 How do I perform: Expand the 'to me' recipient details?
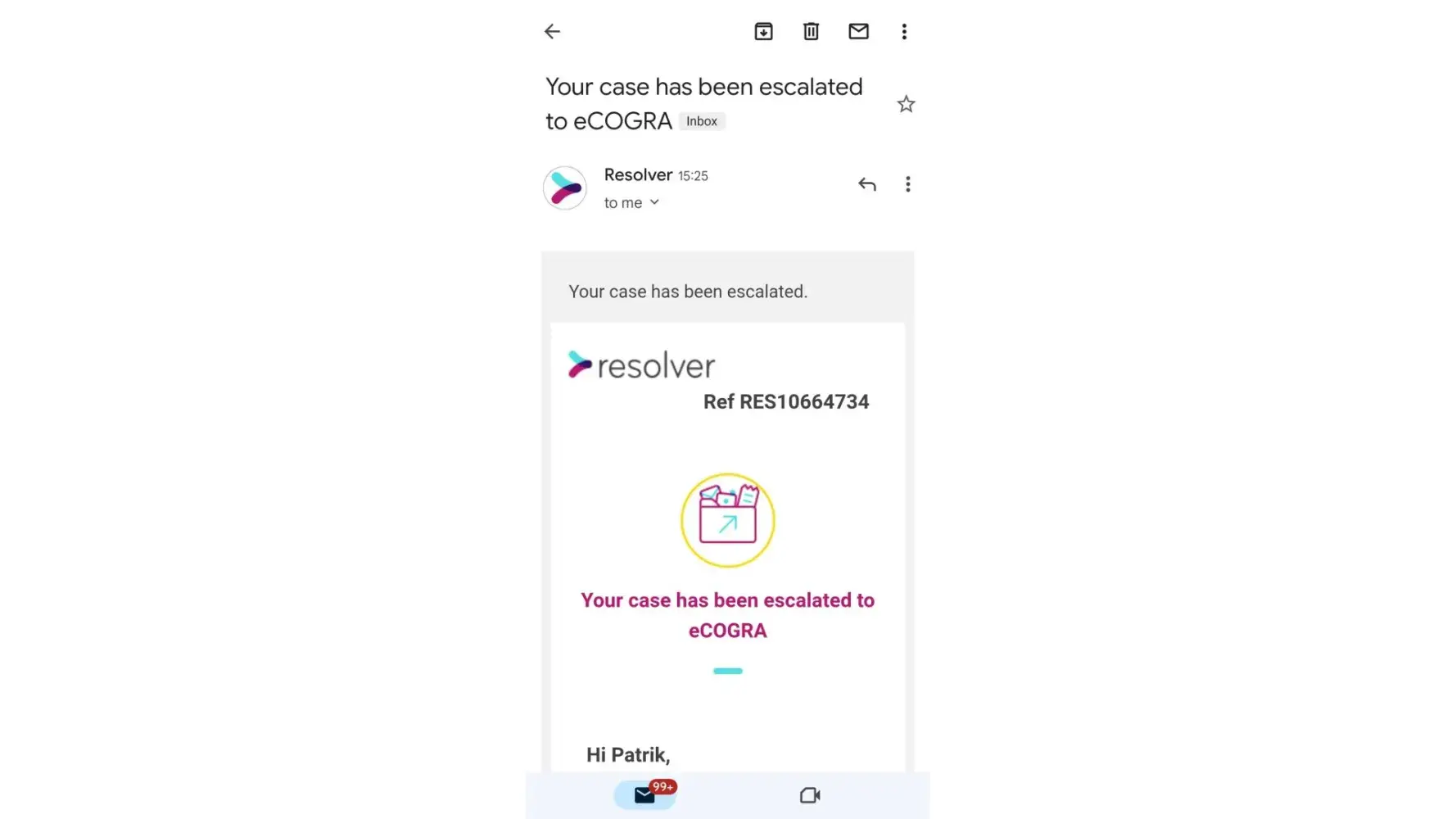point(632,202)
